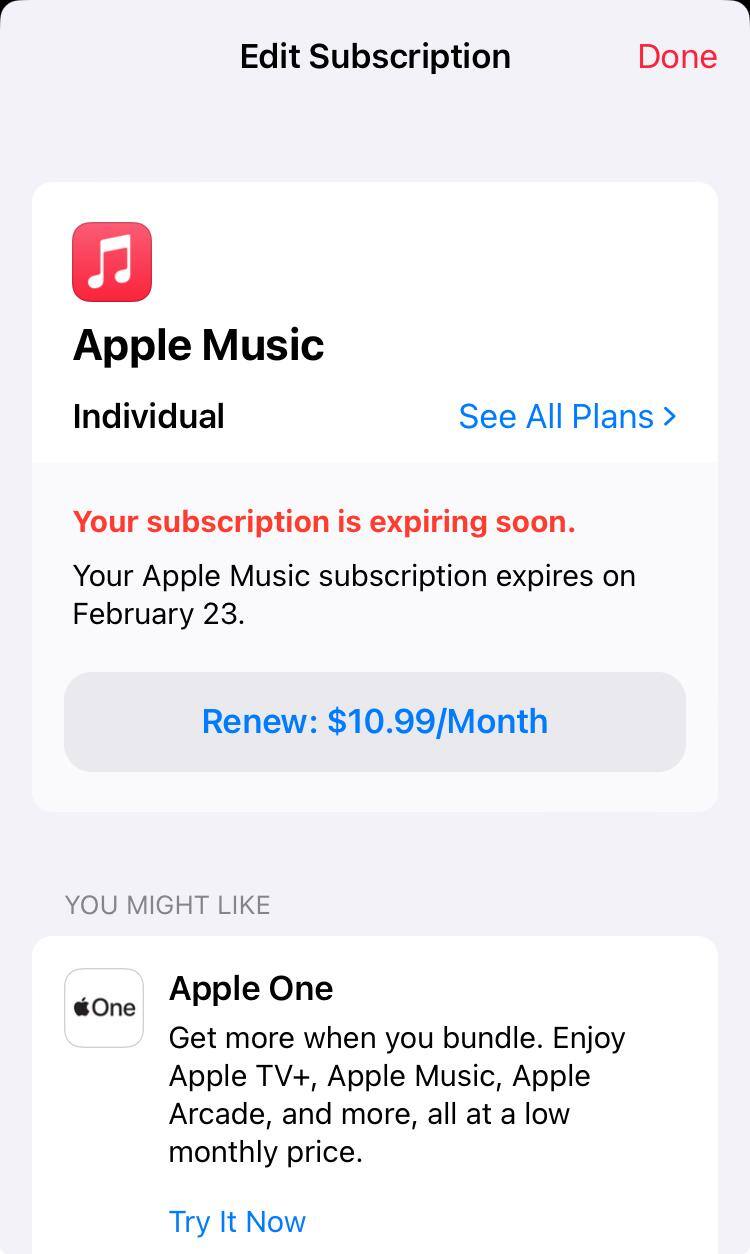Try Apple One now
Viewport: 750px width, 1254px height.
237,1221
